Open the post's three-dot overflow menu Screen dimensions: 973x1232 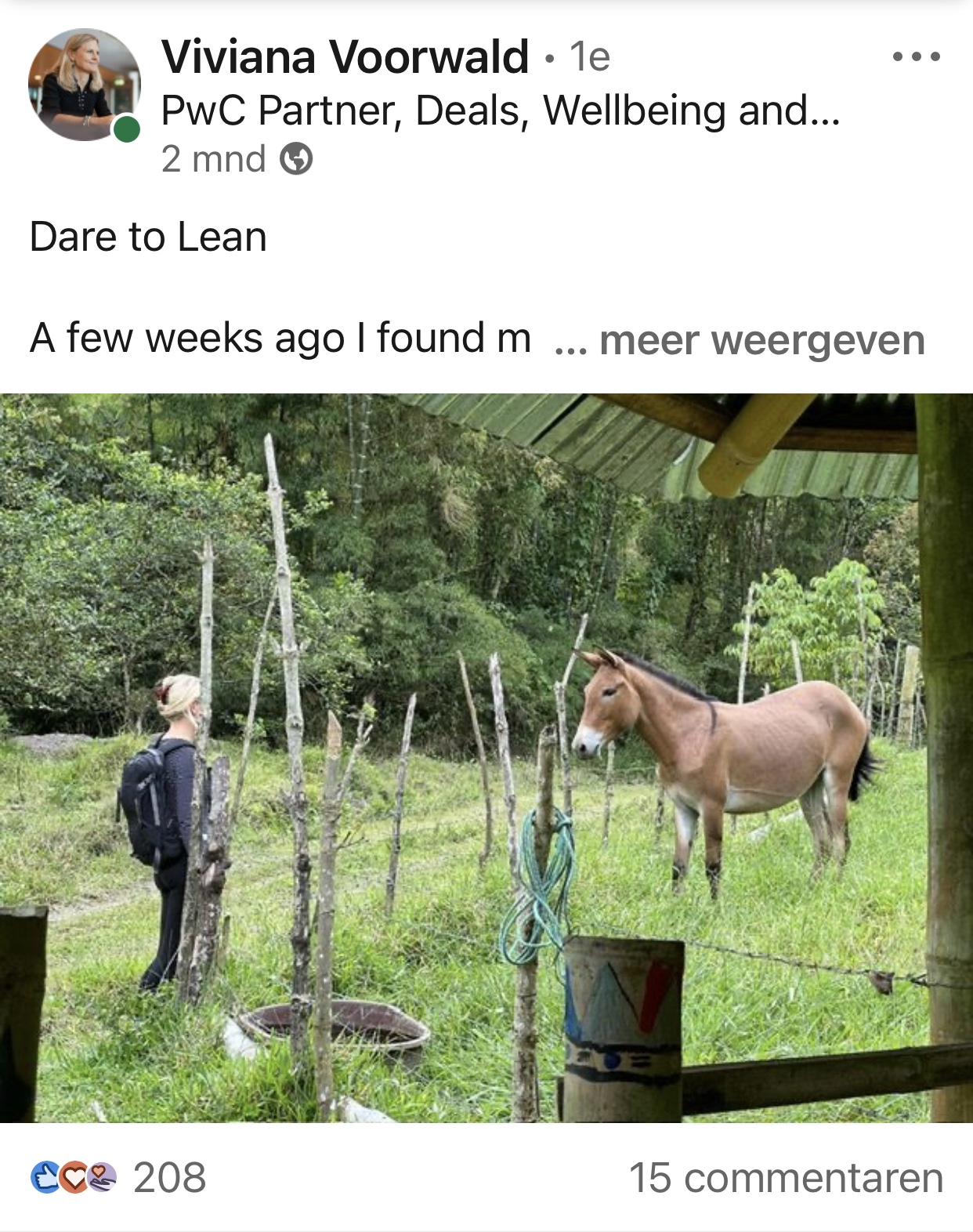pyautogui.click(x=916, y=56)
